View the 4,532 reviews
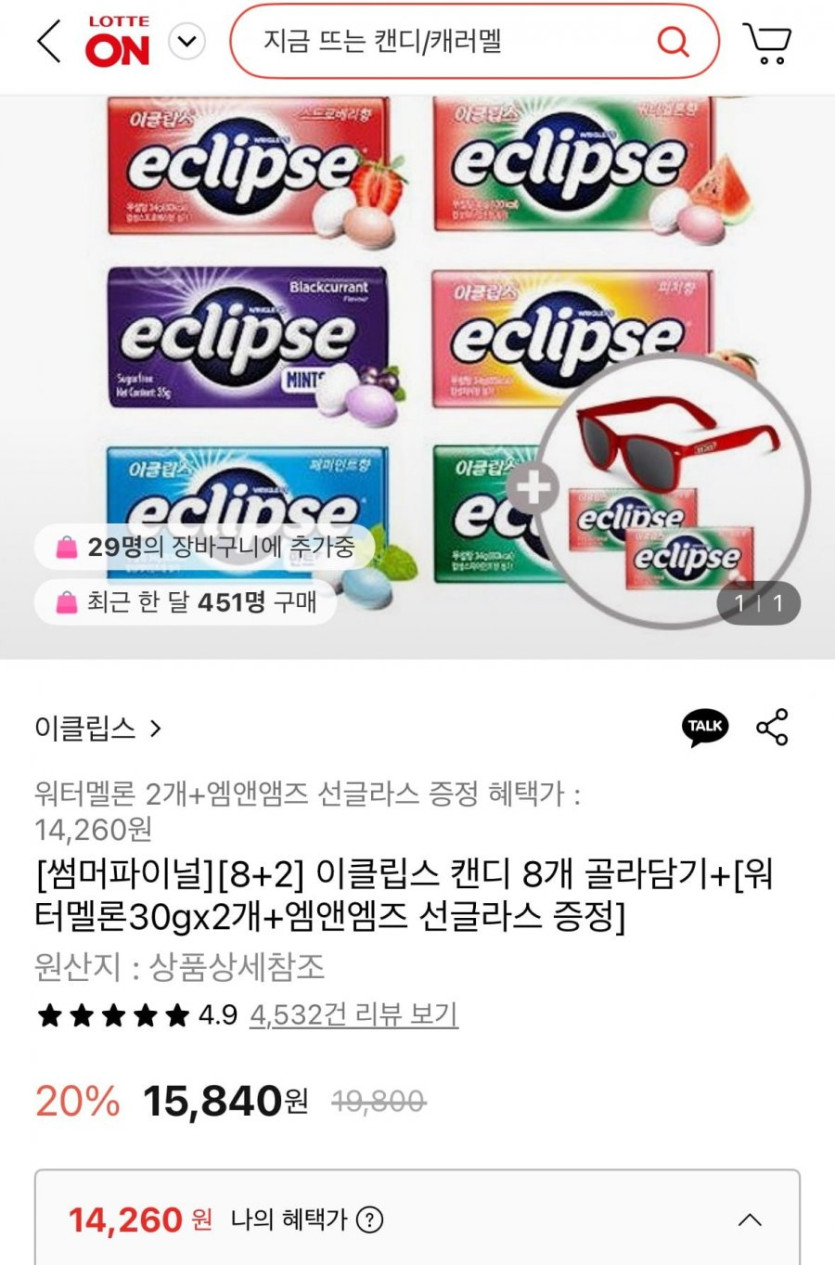 [x=353, y=1015]
